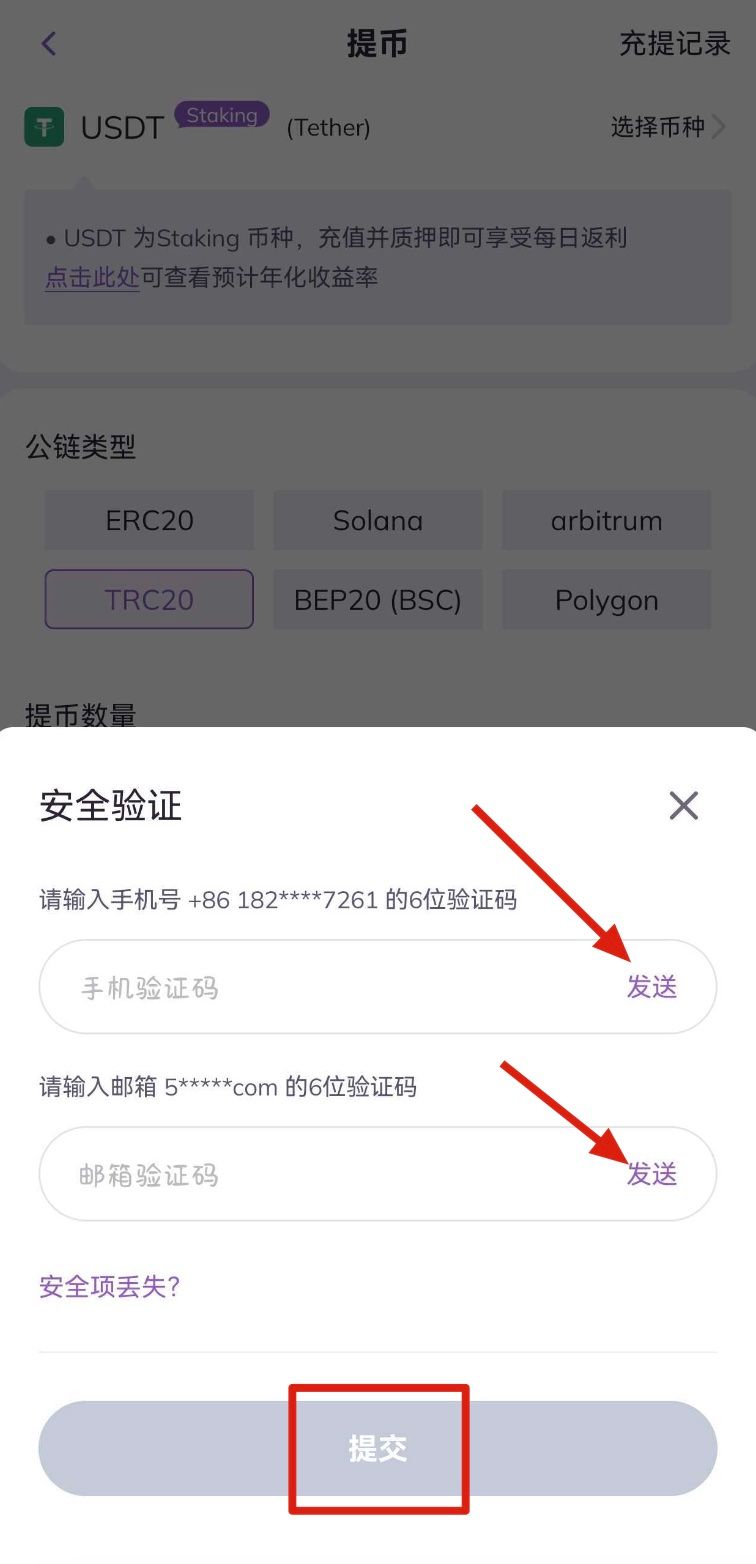Focus the 手机验证码 input field
756x1564 pixels.
point(320,988)
